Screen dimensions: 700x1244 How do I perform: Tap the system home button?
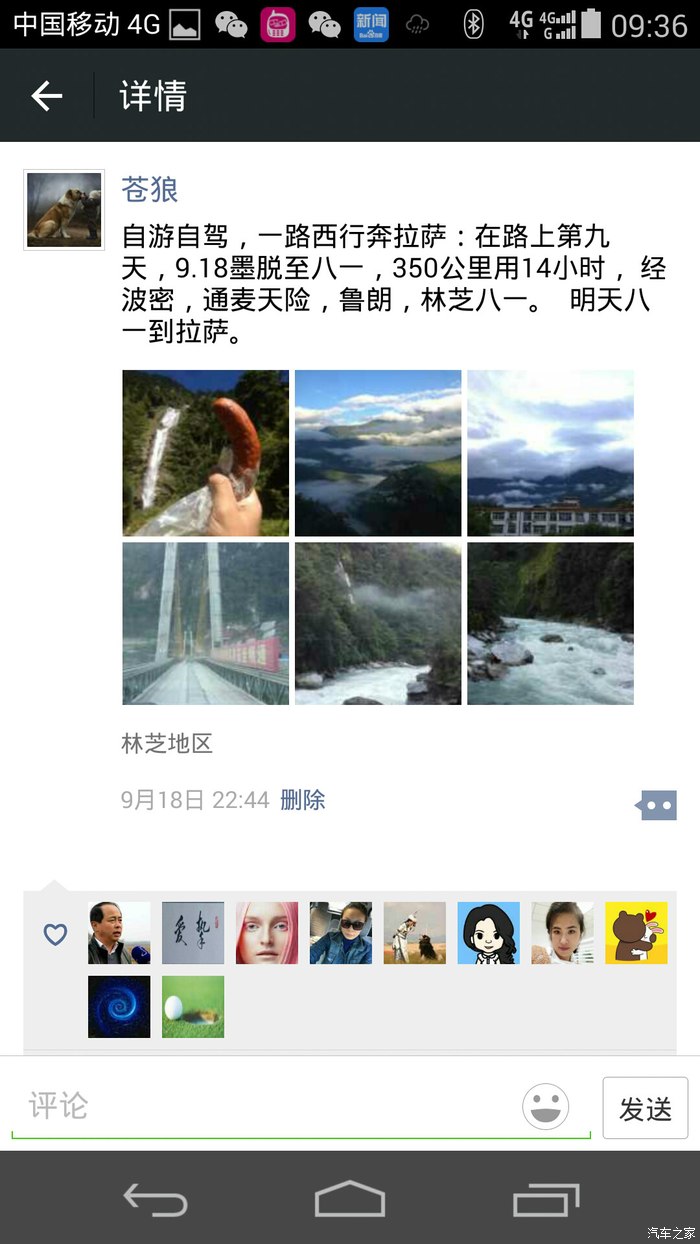(x=350, y=1198)
